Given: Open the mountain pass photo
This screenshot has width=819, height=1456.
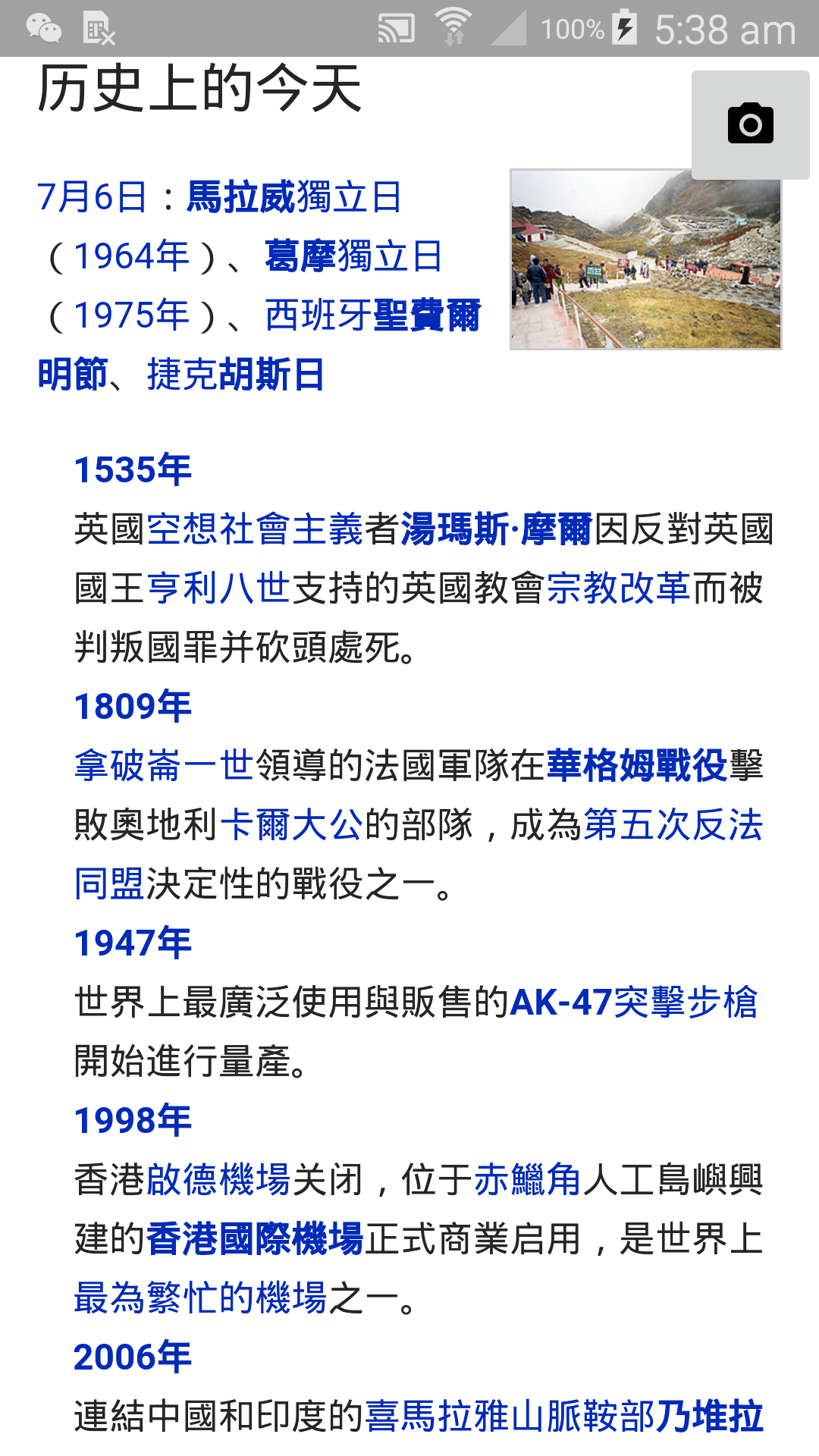Looking at the screenshot, I should [645, 259].
